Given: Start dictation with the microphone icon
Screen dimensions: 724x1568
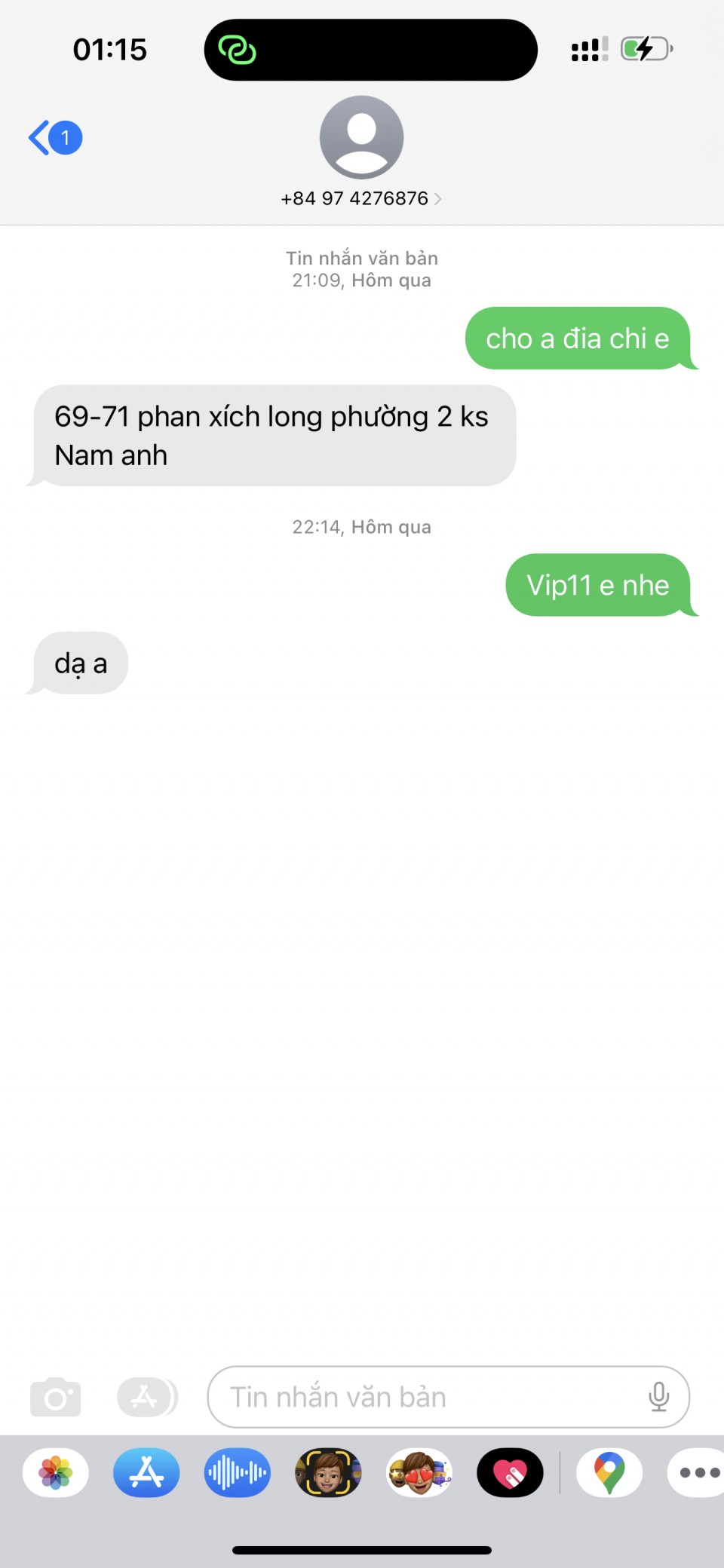Looking at the screenshot, I should [658, 1397].
